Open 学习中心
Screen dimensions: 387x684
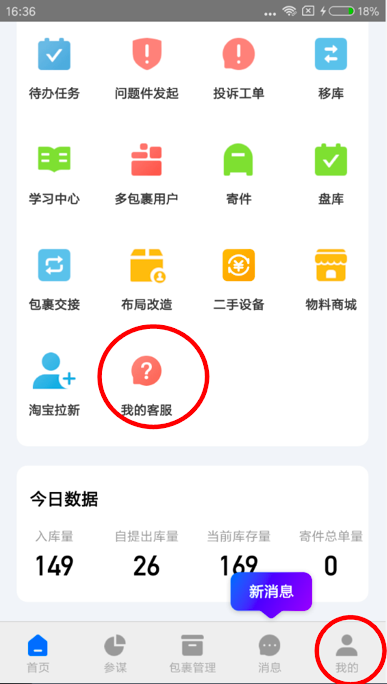[x=54, y=174]
